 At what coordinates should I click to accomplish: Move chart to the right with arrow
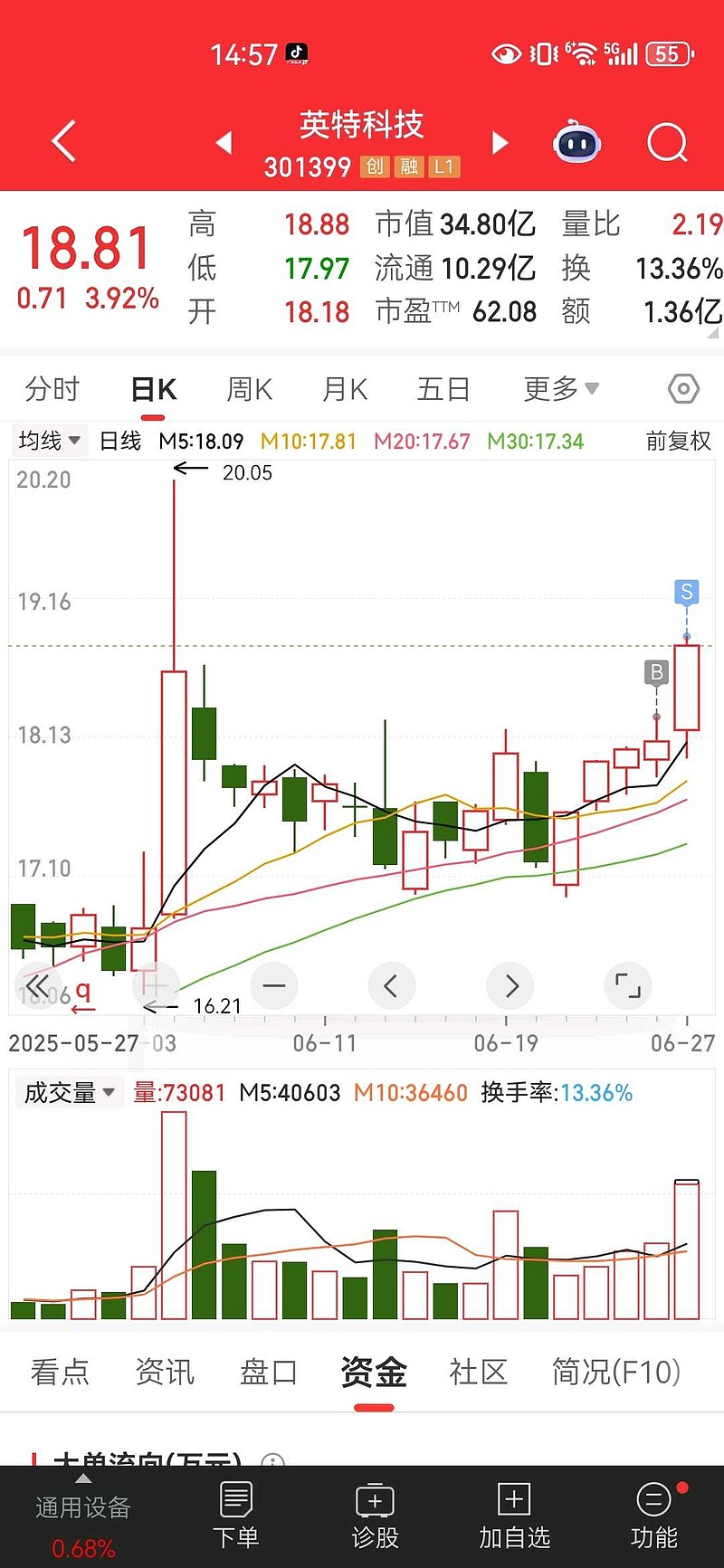tap(510, 985)
